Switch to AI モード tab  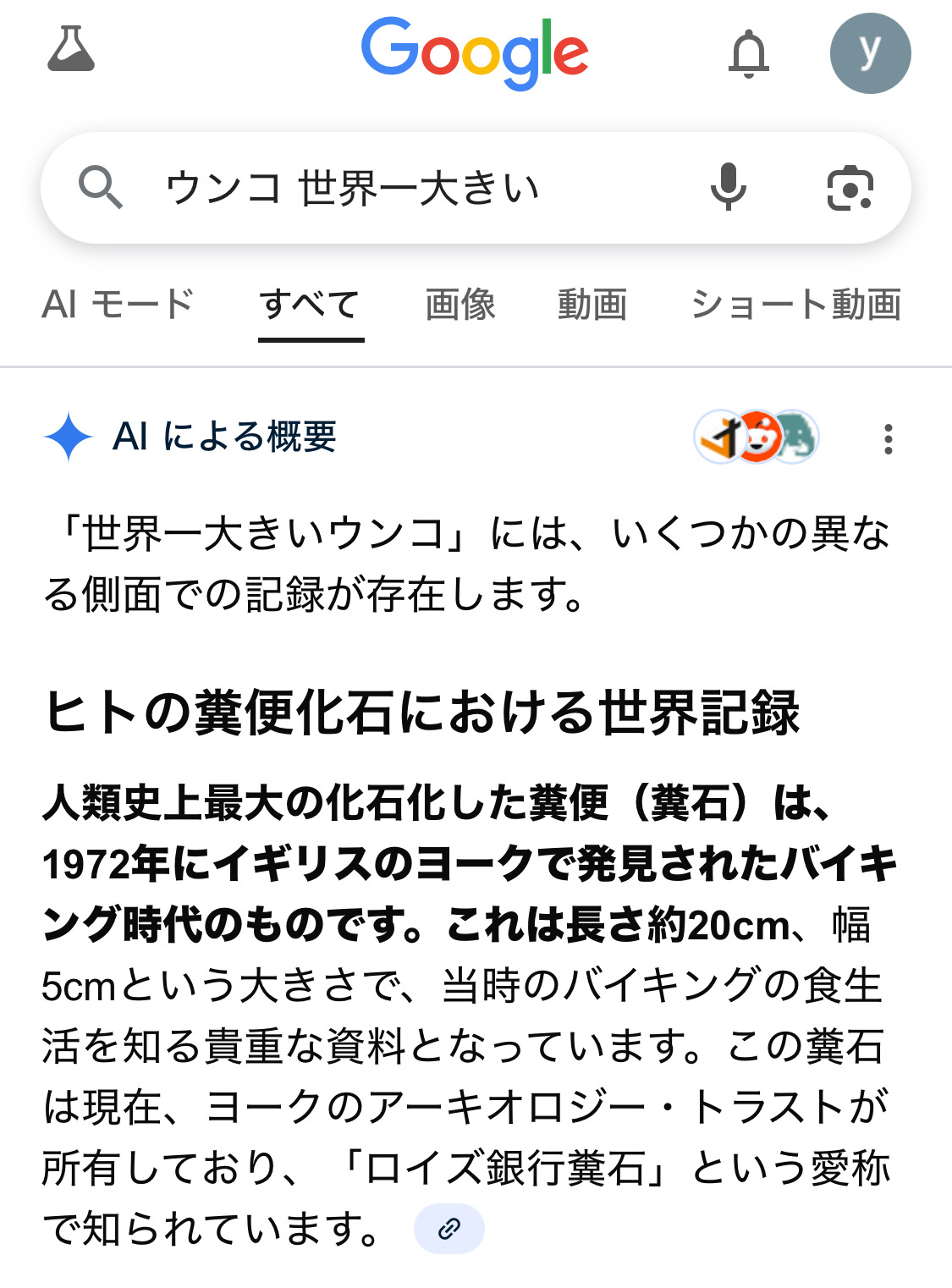coord(118,305)
